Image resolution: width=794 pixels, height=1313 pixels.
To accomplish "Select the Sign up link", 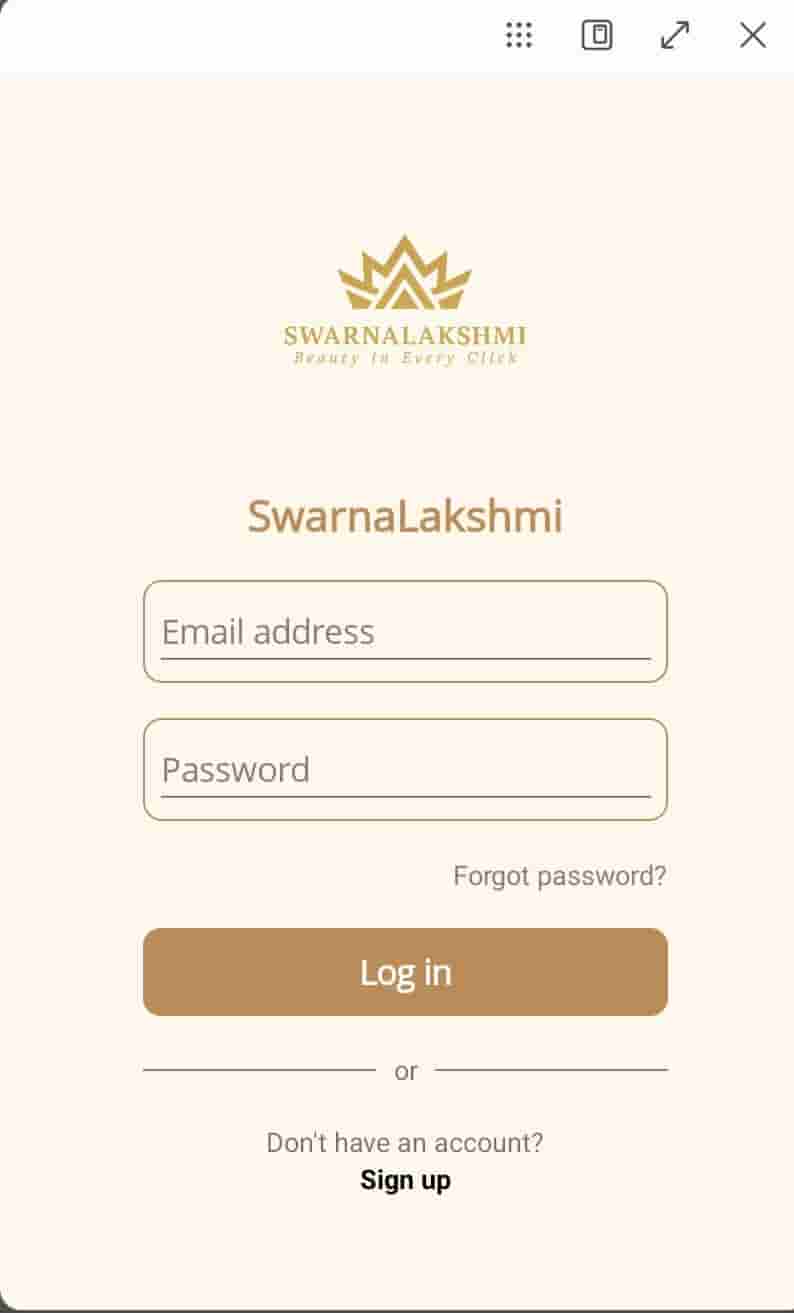I will point(405,1180).
